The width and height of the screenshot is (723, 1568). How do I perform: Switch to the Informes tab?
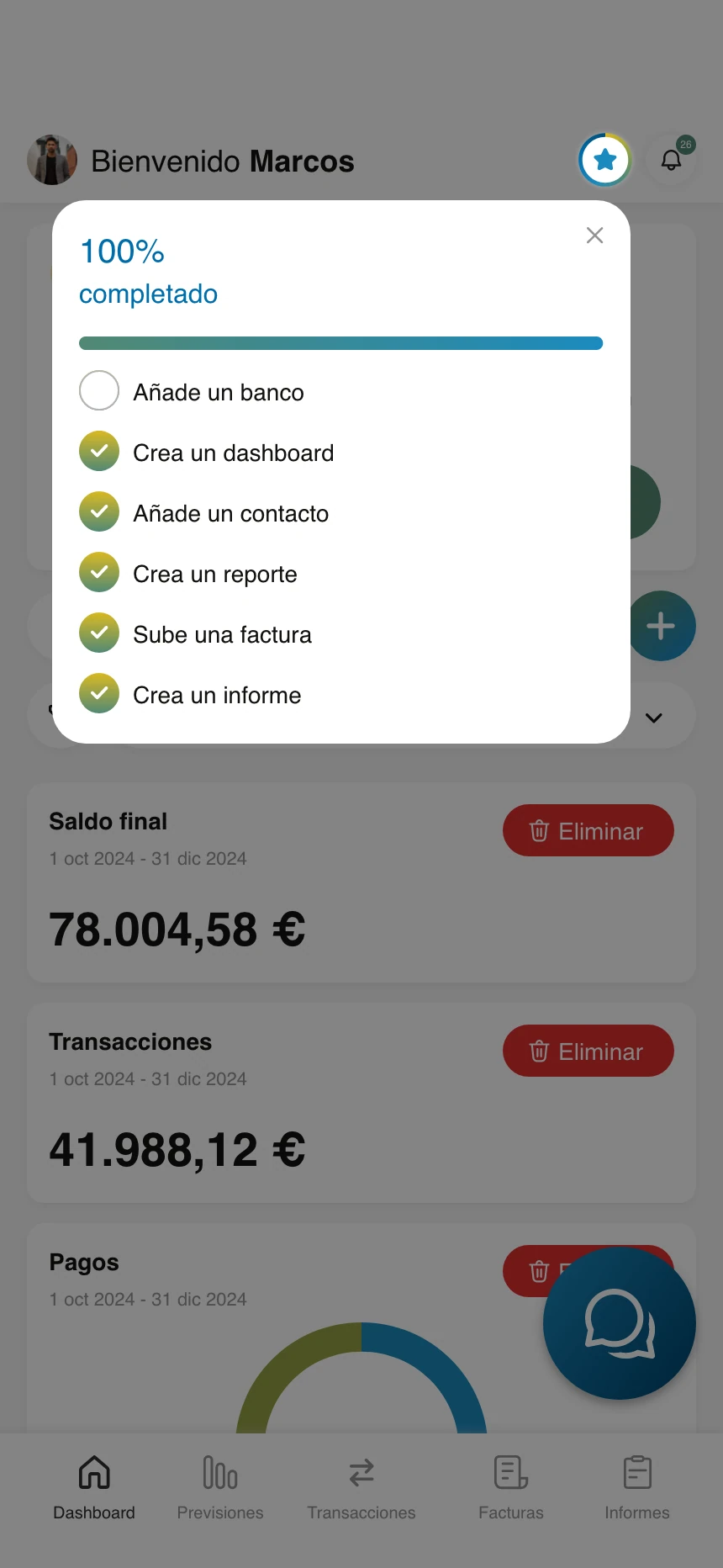click(637, 1488)
